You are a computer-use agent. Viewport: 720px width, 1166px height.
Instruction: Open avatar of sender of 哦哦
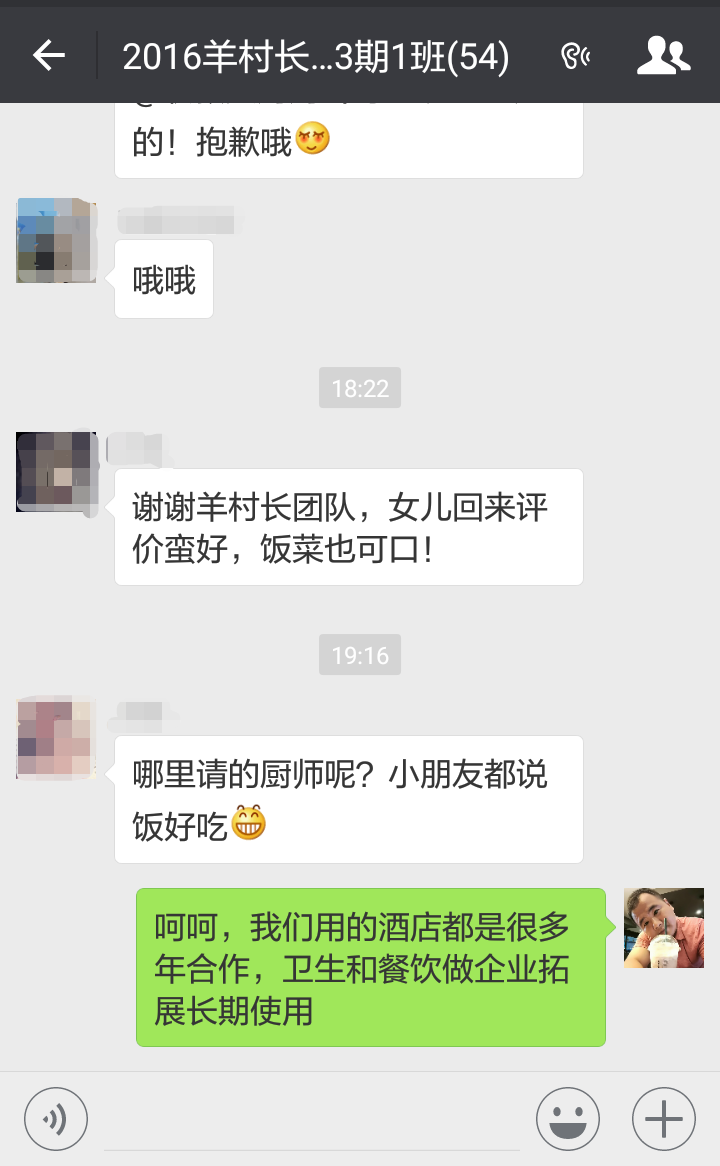(x=57, y=240)
